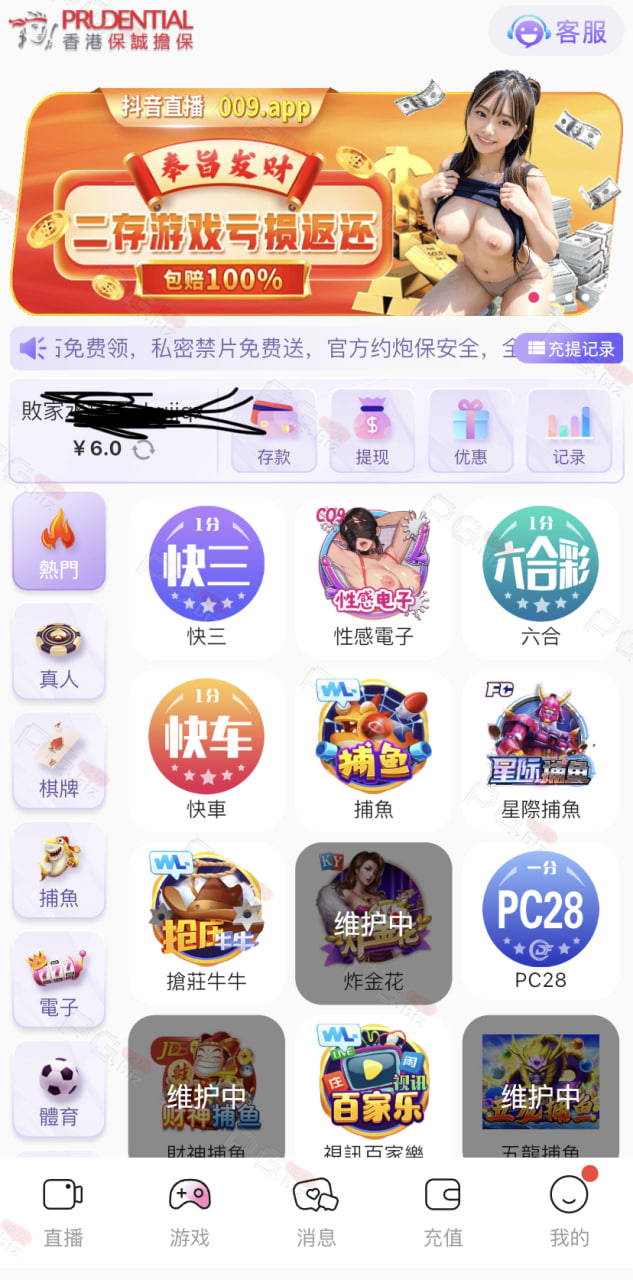Viewport: 633px width, 1280px height.
Task: Select the 棋牌 category
Action: pos(58,760)
